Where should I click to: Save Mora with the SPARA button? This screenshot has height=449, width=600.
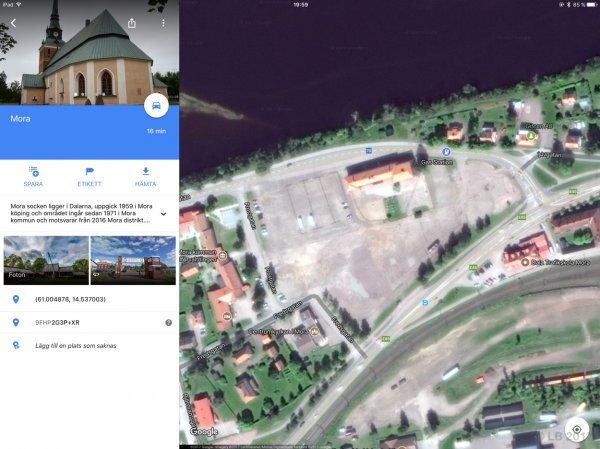coord(34,177)
